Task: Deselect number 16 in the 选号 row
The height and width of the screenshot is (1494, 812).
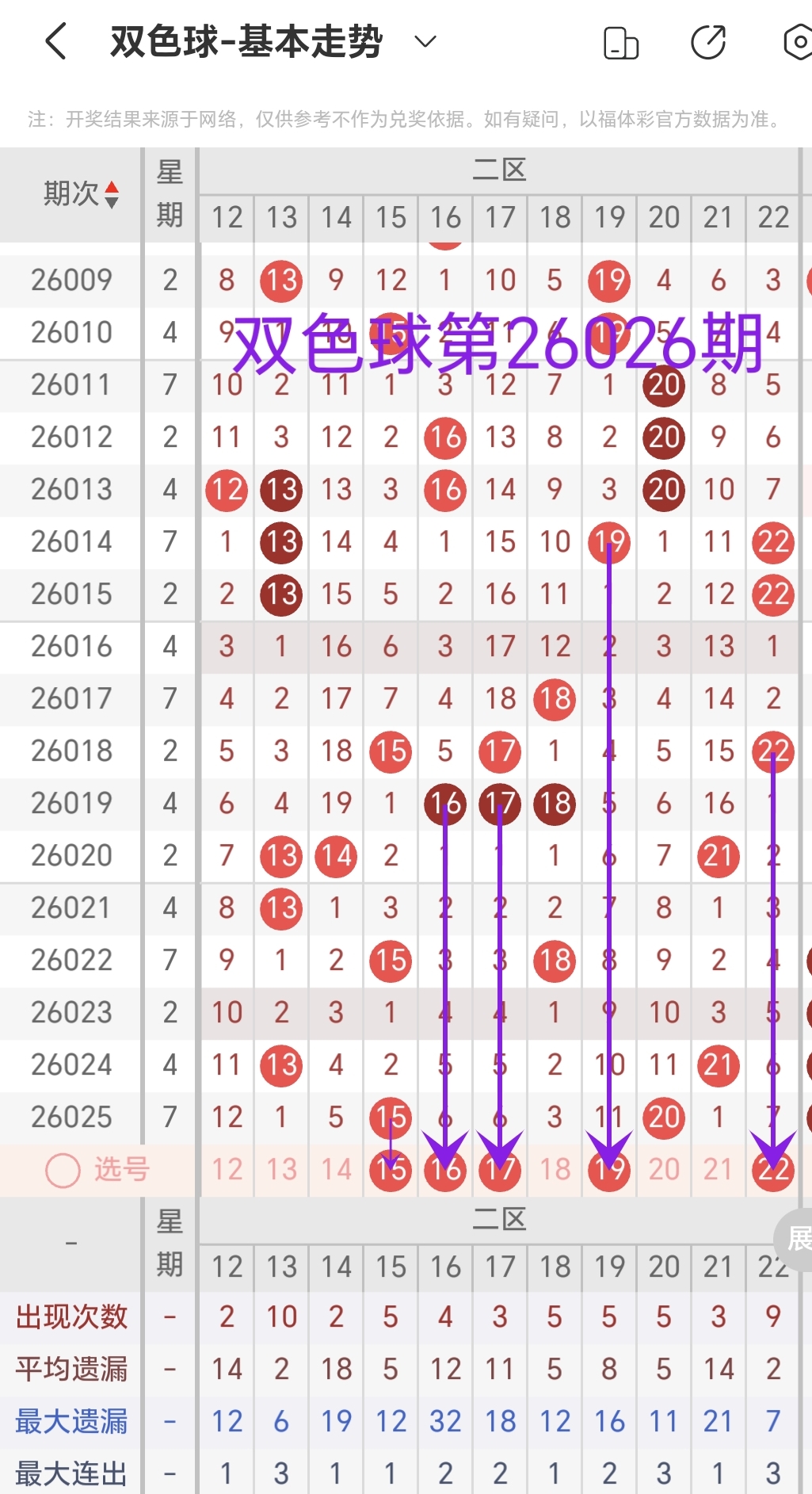Action: (444, 1169)
